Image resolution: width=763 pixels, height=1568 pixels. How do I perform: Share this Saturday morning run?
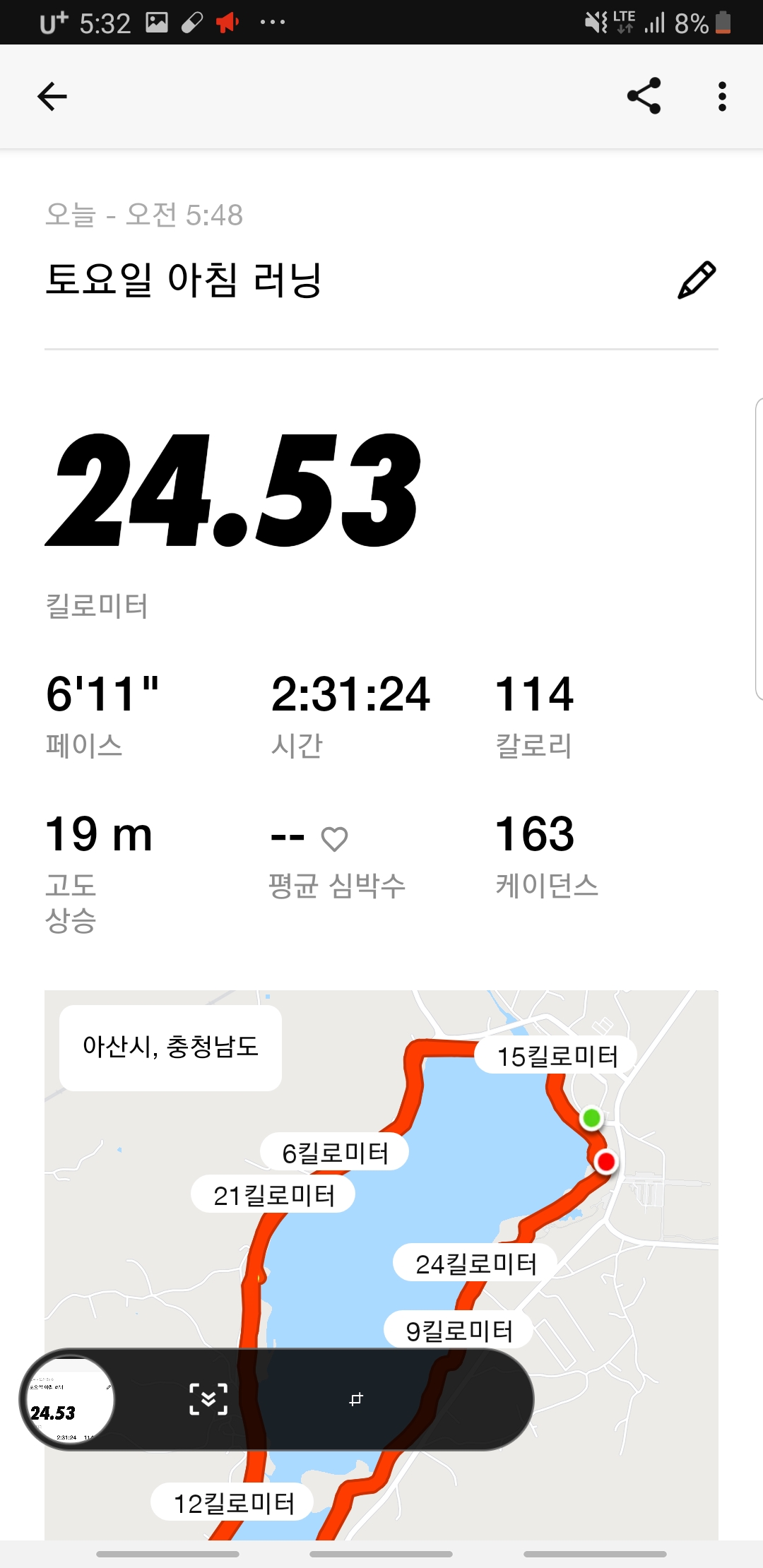(x=644, y=96)
